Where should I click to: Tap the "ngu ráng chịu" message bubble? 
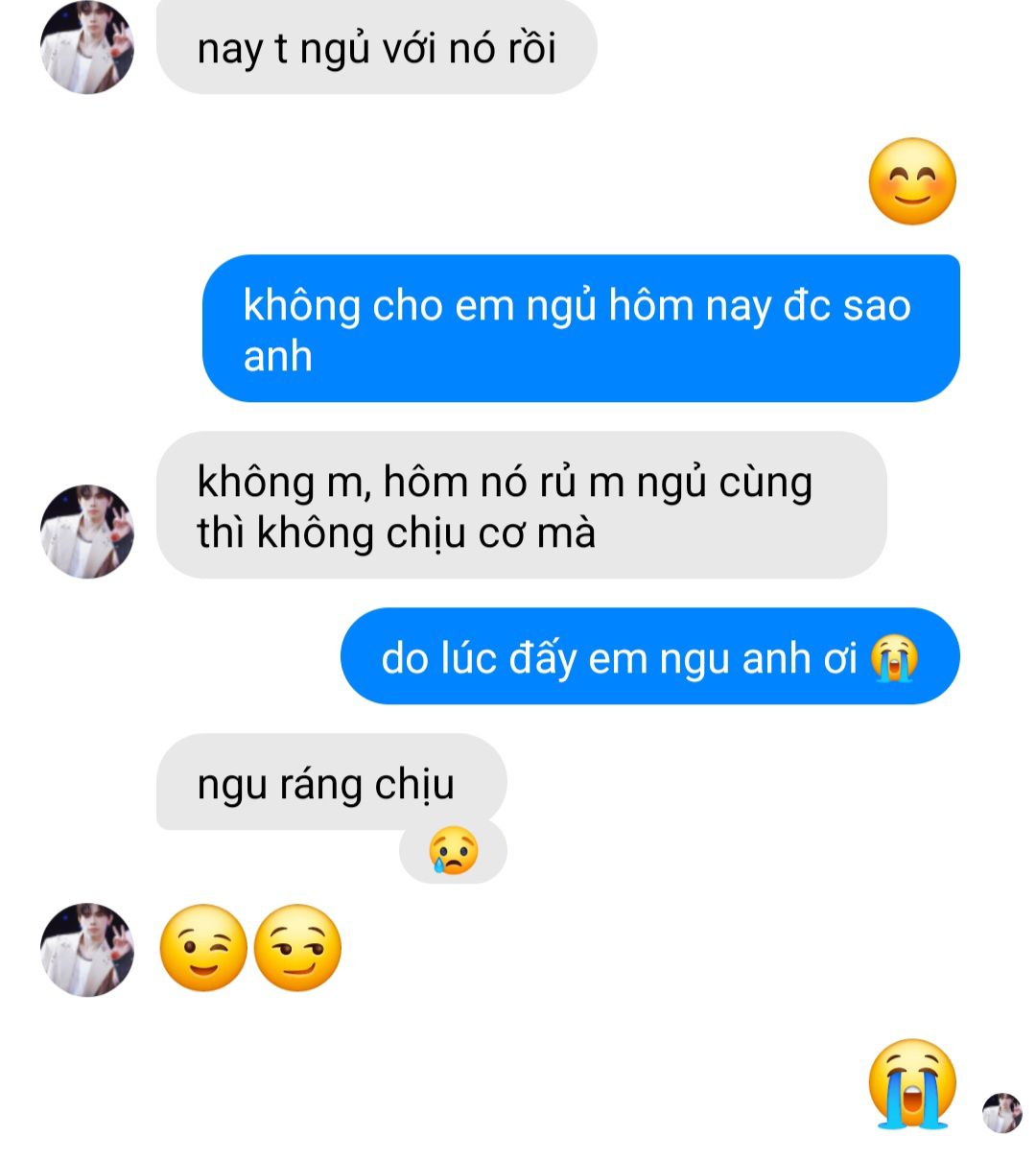[326, 784]
